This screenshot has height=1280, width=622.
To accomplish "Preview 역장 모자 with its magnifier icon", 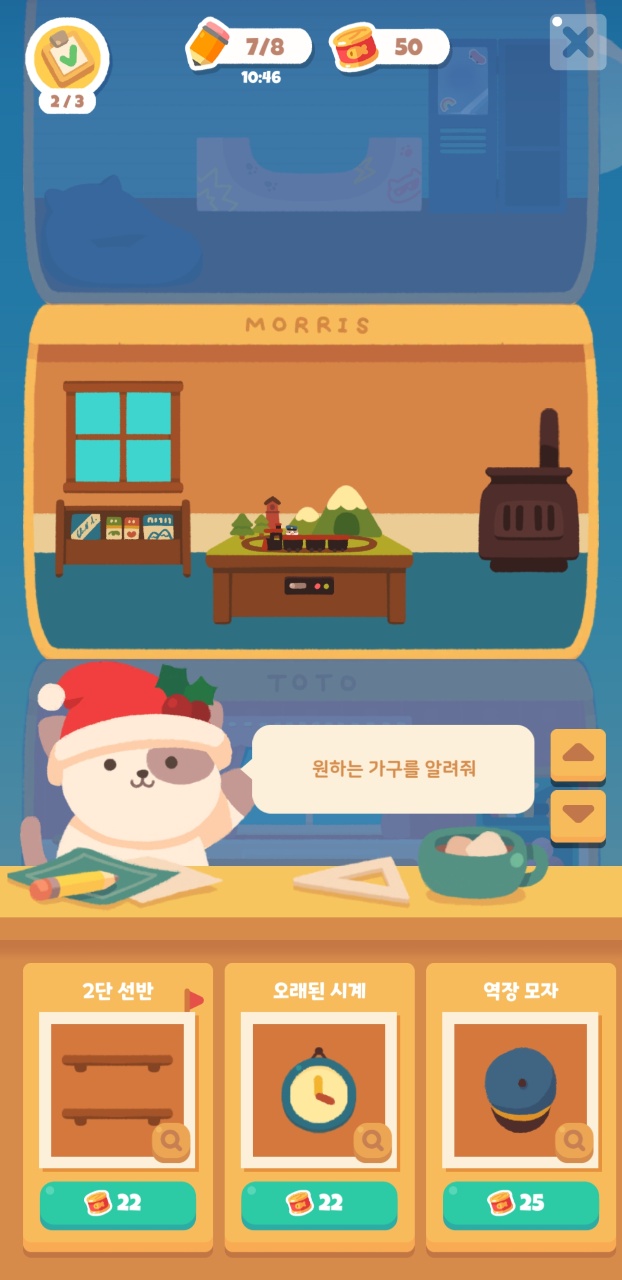I will coord(574,1141).
